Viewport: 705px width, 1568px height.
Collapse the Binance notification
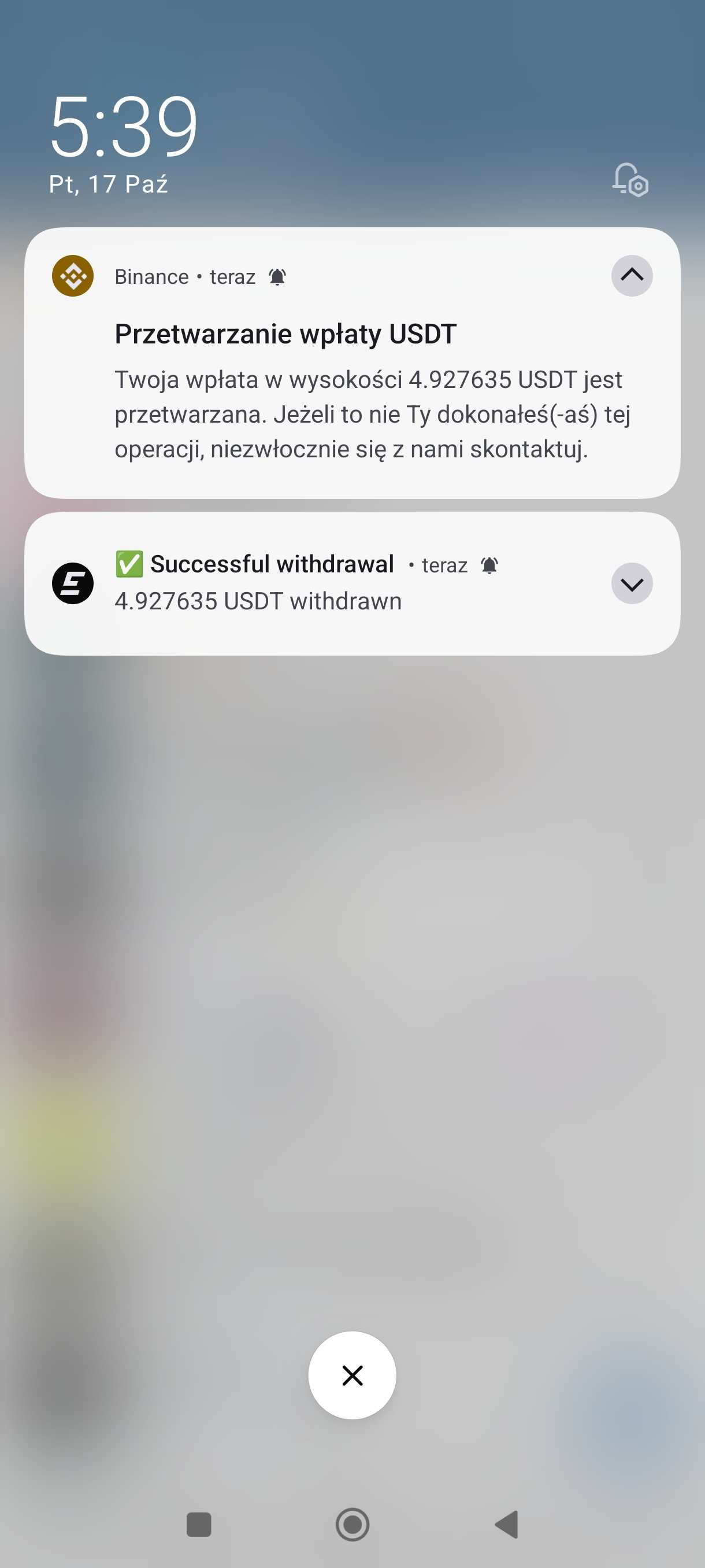(632, 276)
